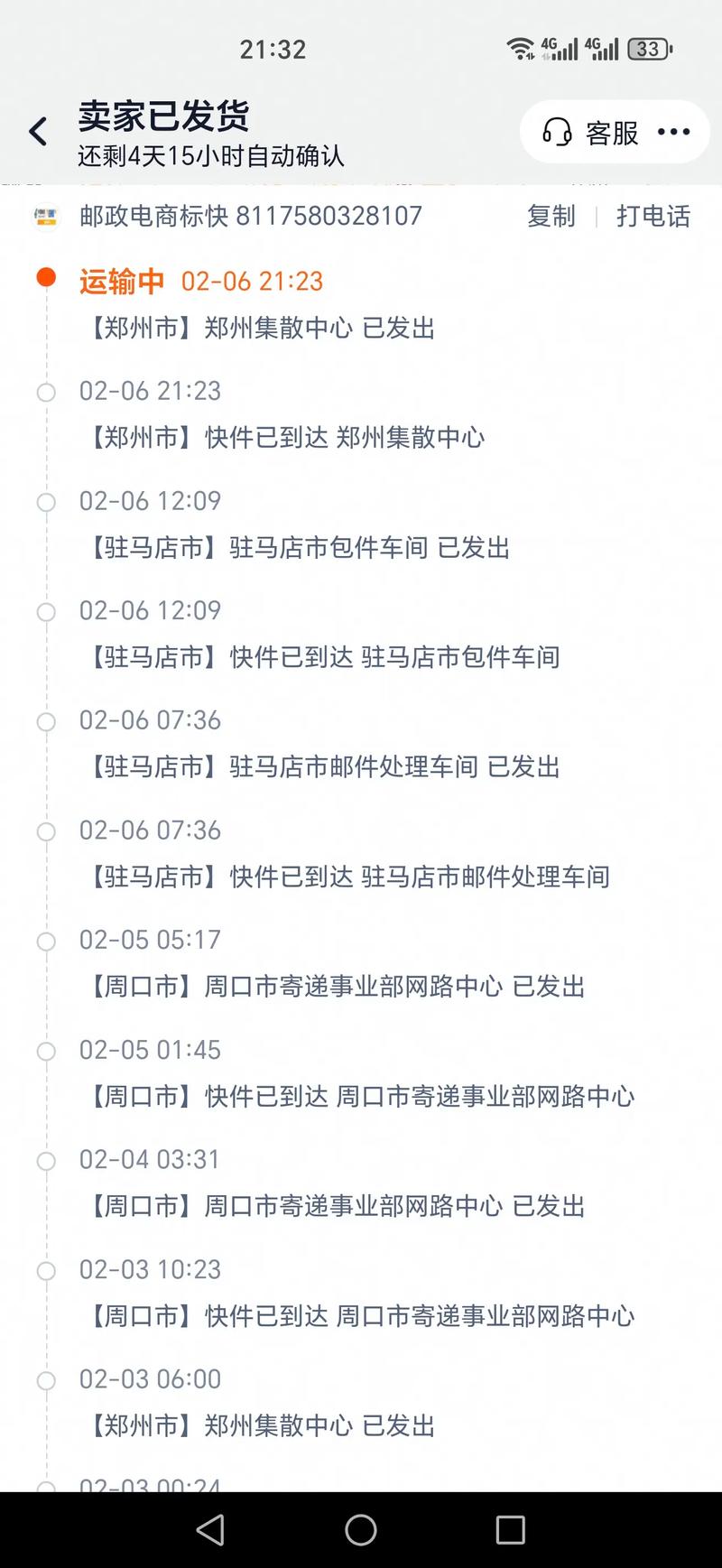Screen dimensions: 722x1568
Task: Copy the tracking number with 复制
Action: click(551, 217)
